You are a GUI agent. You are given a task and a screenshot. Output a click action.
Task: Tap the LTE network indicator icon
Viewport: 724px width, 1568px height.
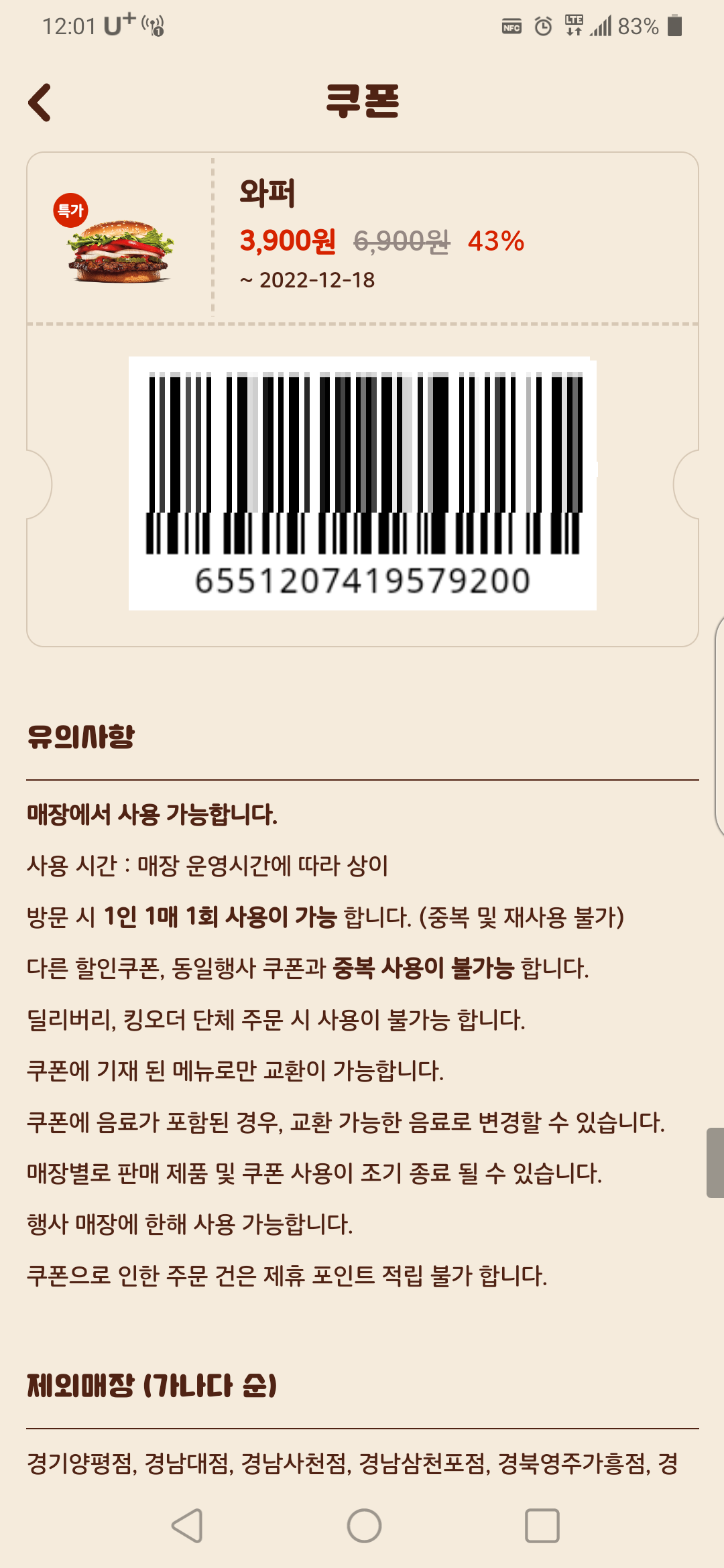point(575,27)
